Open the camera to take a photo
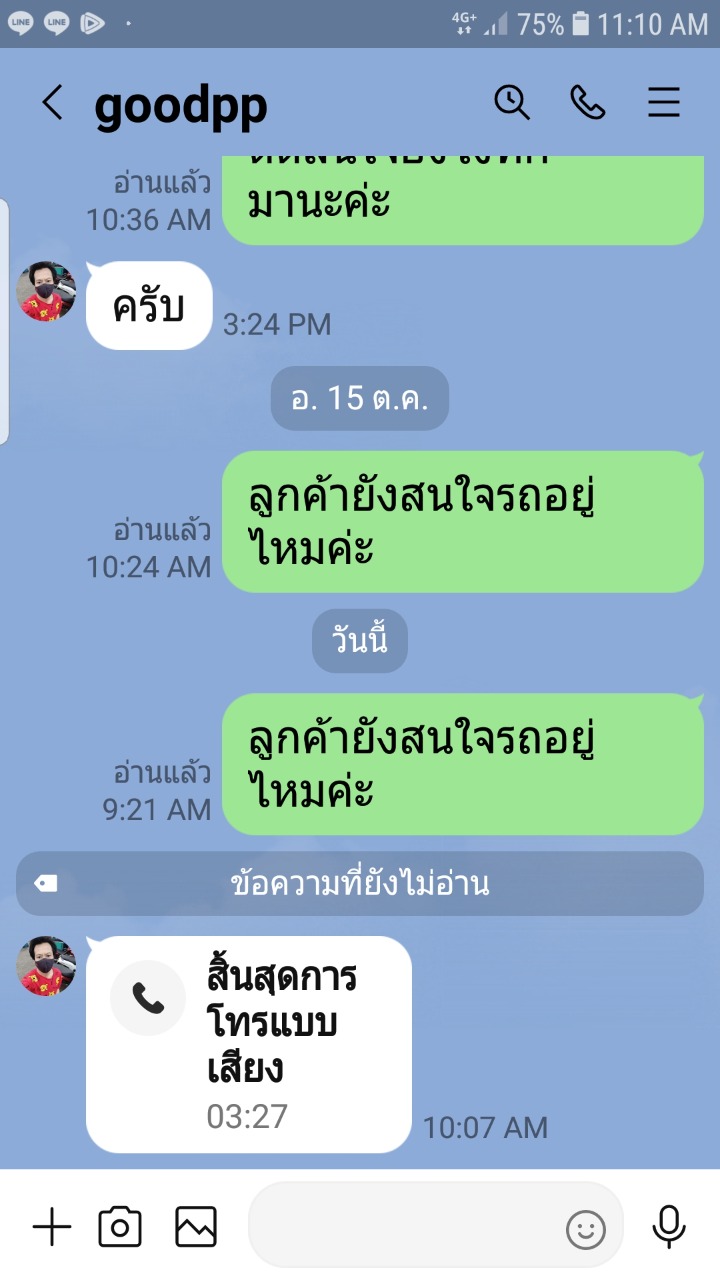This screenshot has width=720, height=1280. 120,1226
